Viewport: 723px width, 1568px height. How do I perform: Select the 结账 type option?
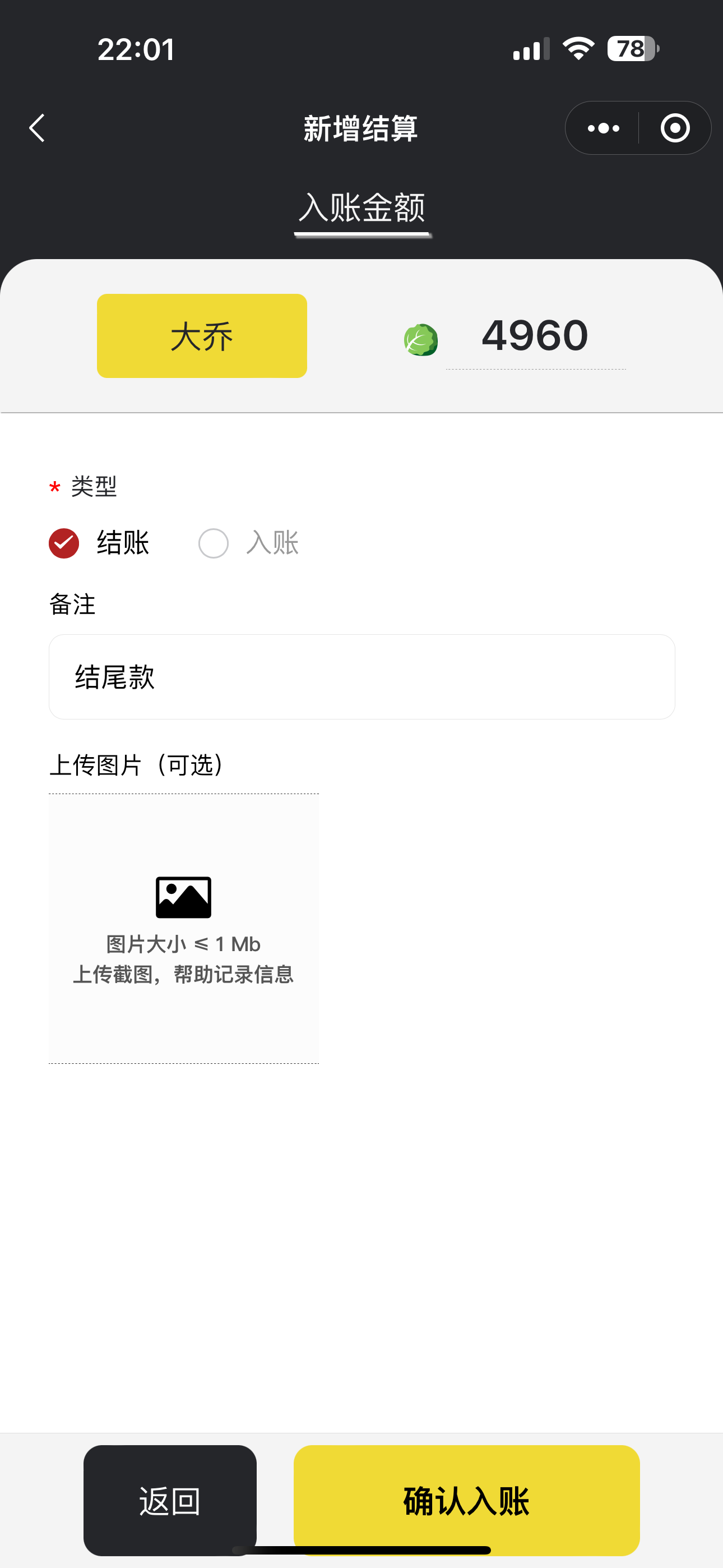tap(64, 543)
